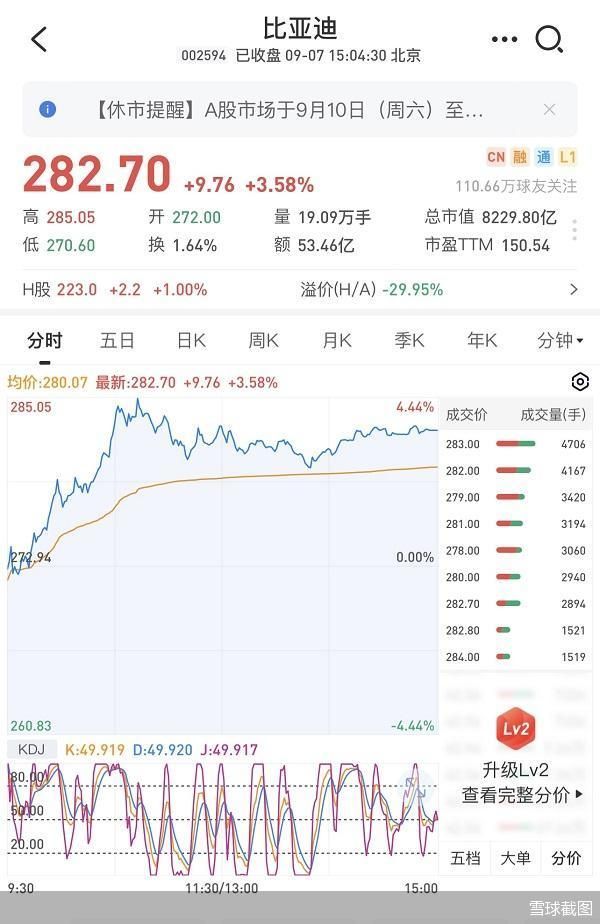Select the 大单 tab
This screenshot has width=600, height=924.
coord(515,858)
